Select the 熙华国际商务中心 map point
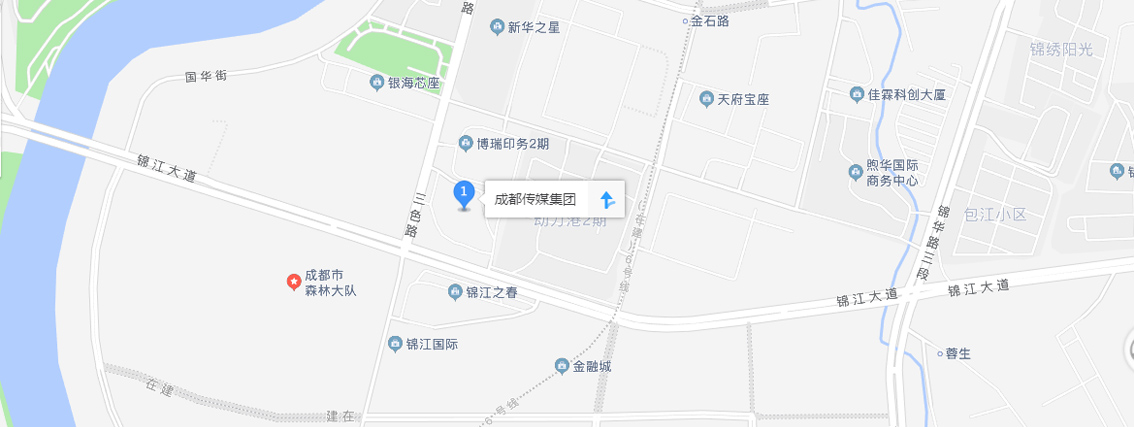The width and height of the screenshot is (1134, 427). coord(855,172)
